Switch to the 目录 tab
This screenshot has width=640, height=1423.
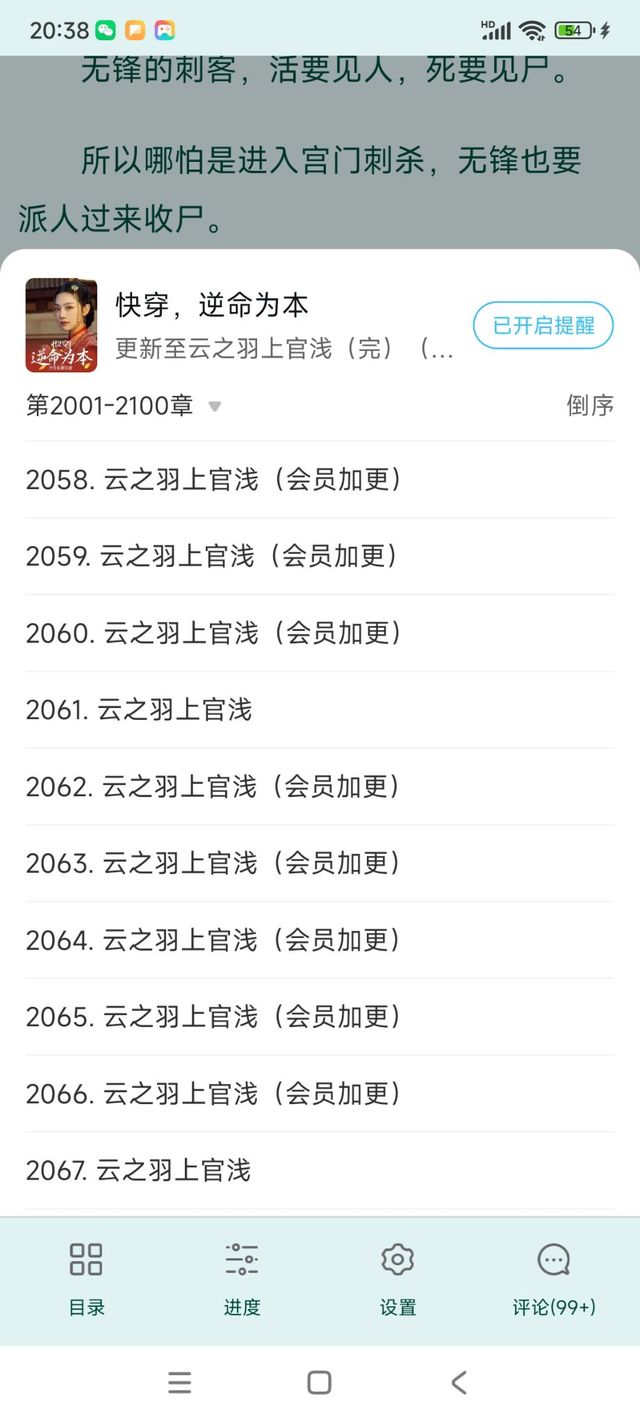[x=86, y=1279]
